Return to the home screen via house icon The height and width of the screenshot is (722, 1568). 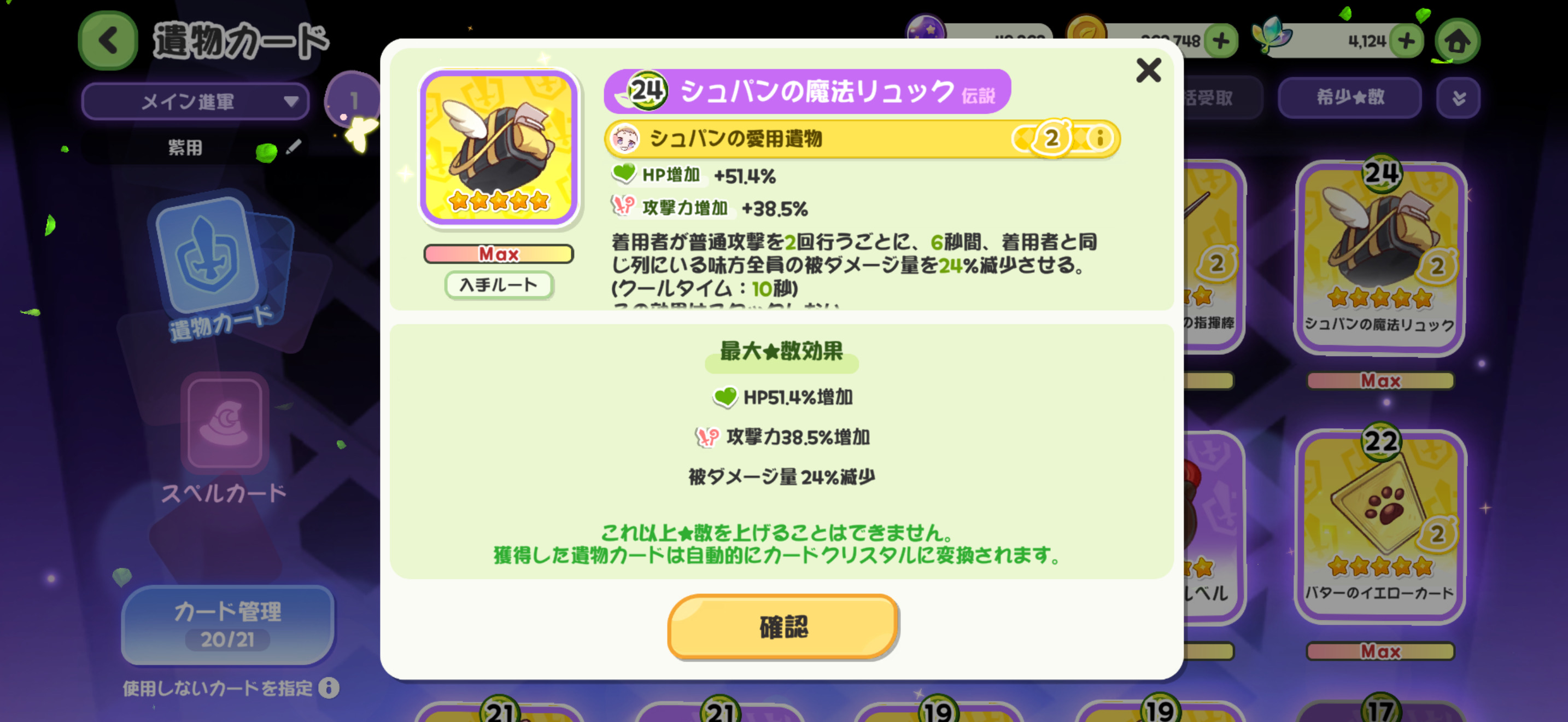1457,42
